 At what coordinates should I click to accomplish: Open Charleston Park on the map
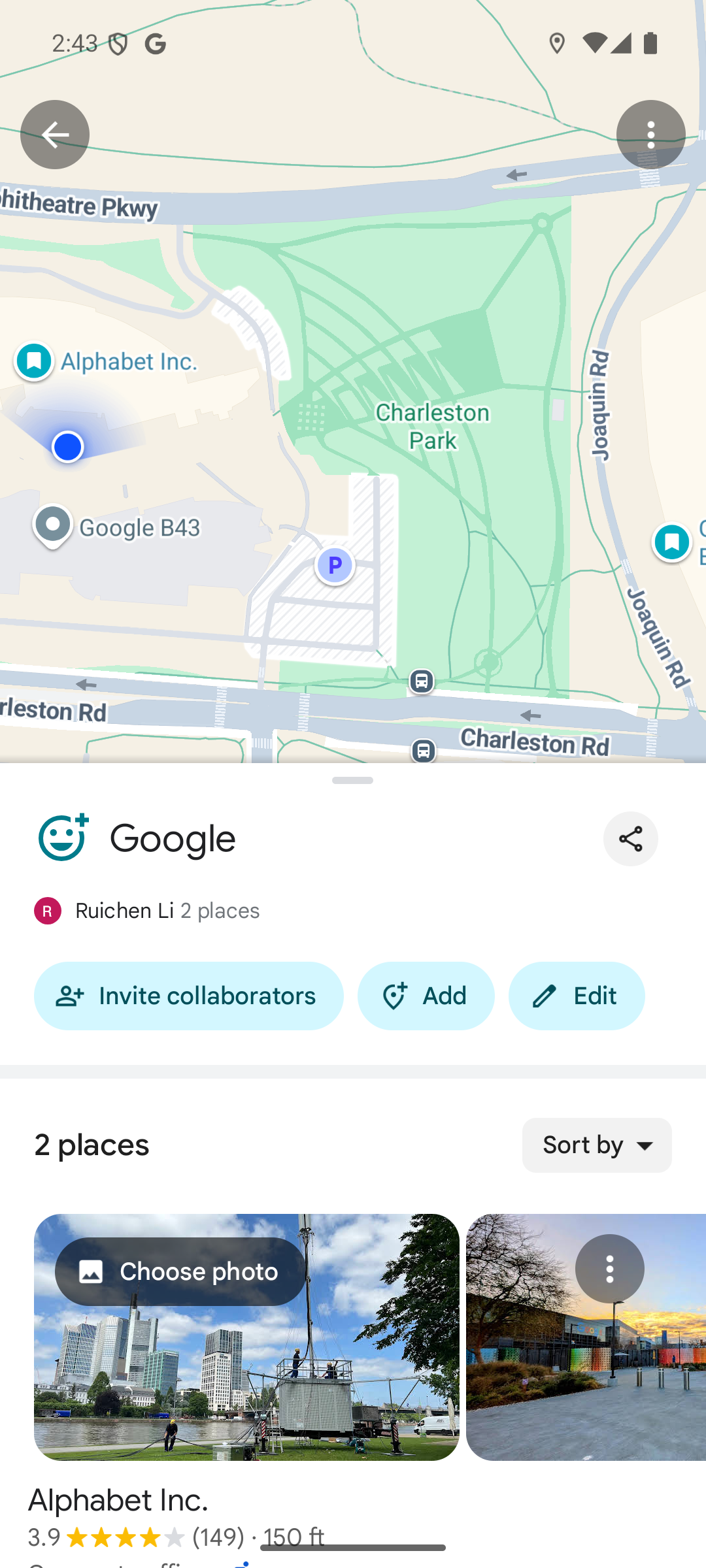[432, 426]
